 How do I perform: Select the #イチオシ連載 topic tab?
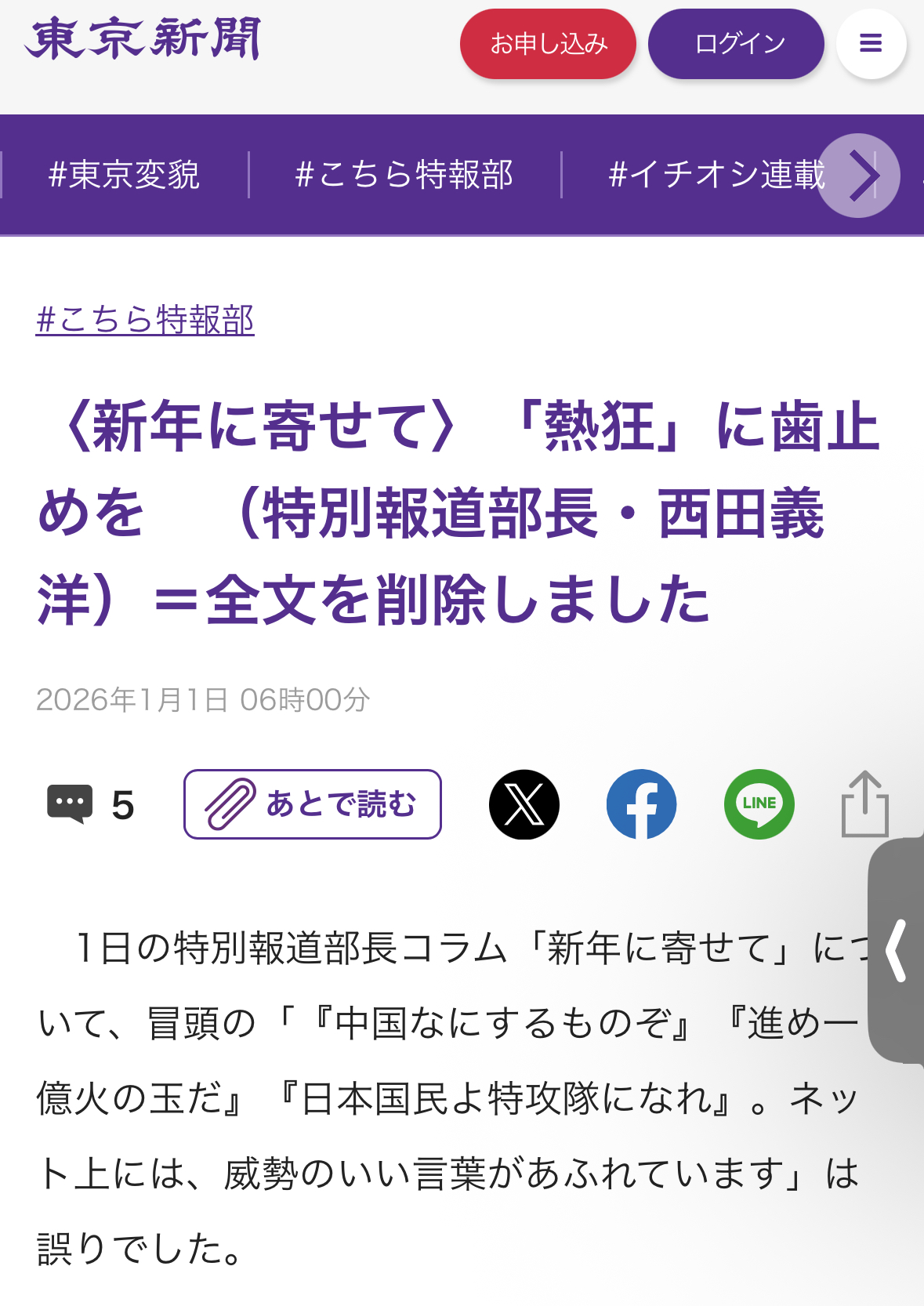716,175
